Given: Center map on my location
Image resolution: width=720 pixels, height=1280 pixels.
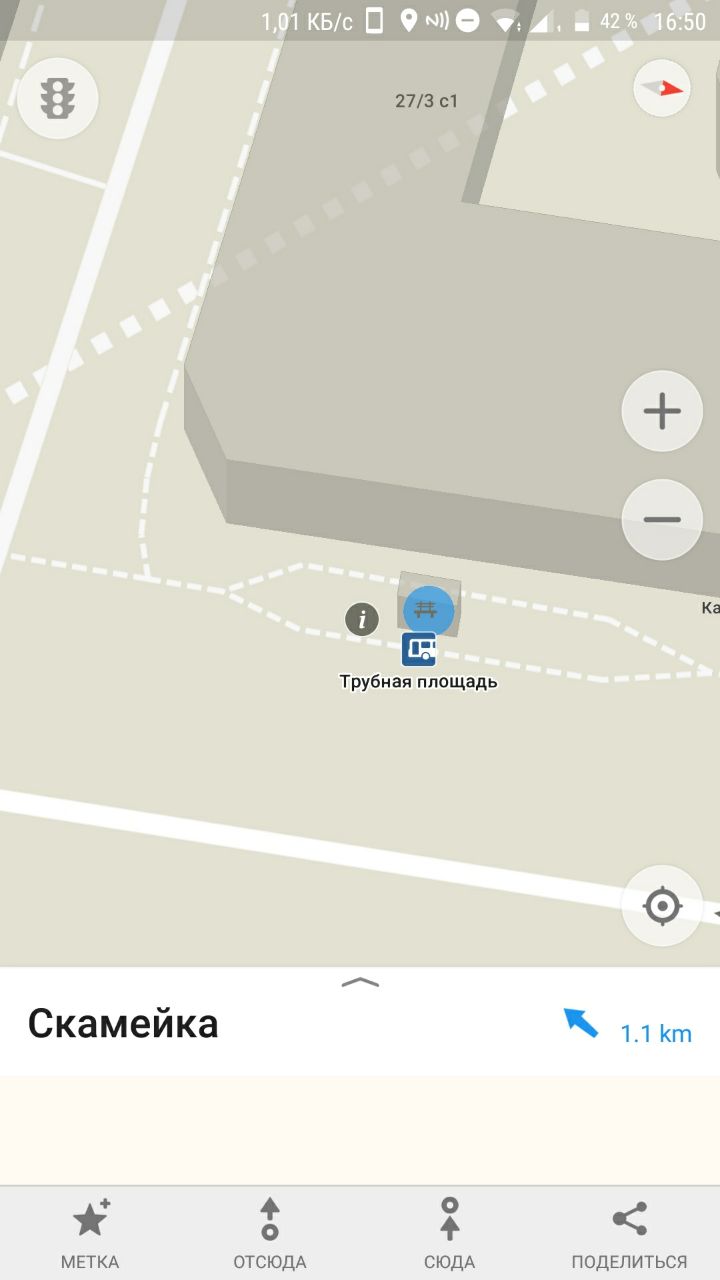Looking at the screenshot, I should [662, 907].
